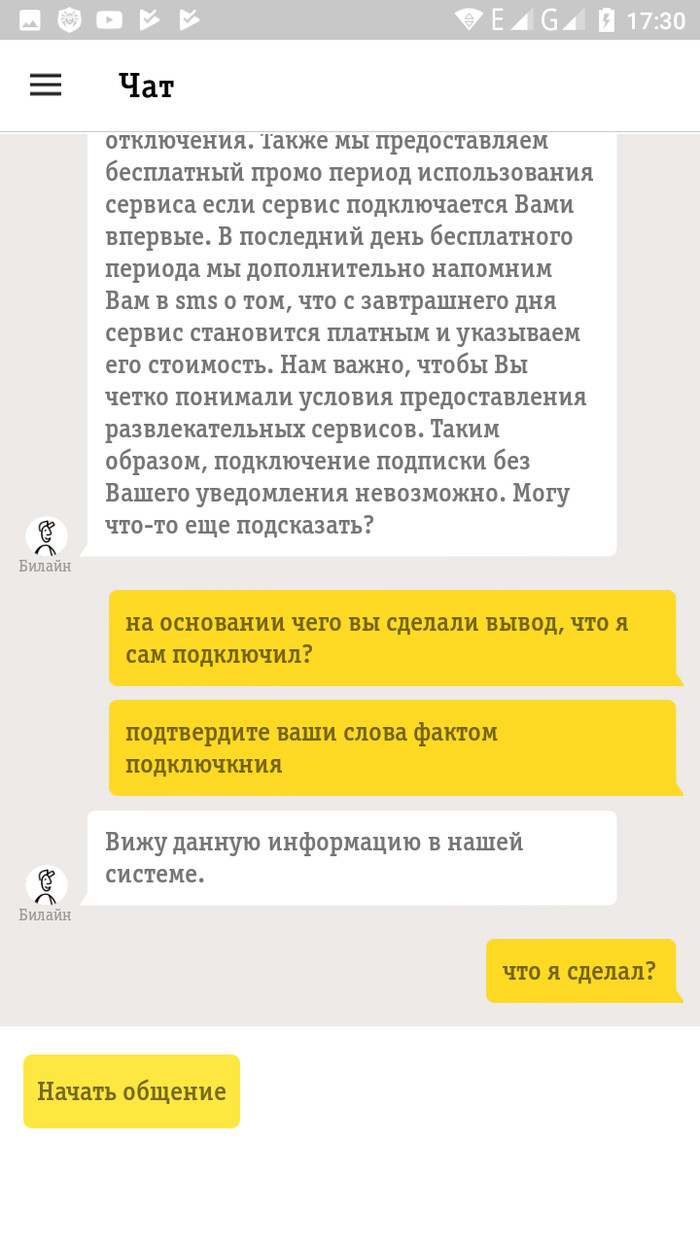The width and height of the screenshot is (700, 1244).
Task: Open the hamburger drawer menu
Action: pyautogui.click(x=46, y=86)
